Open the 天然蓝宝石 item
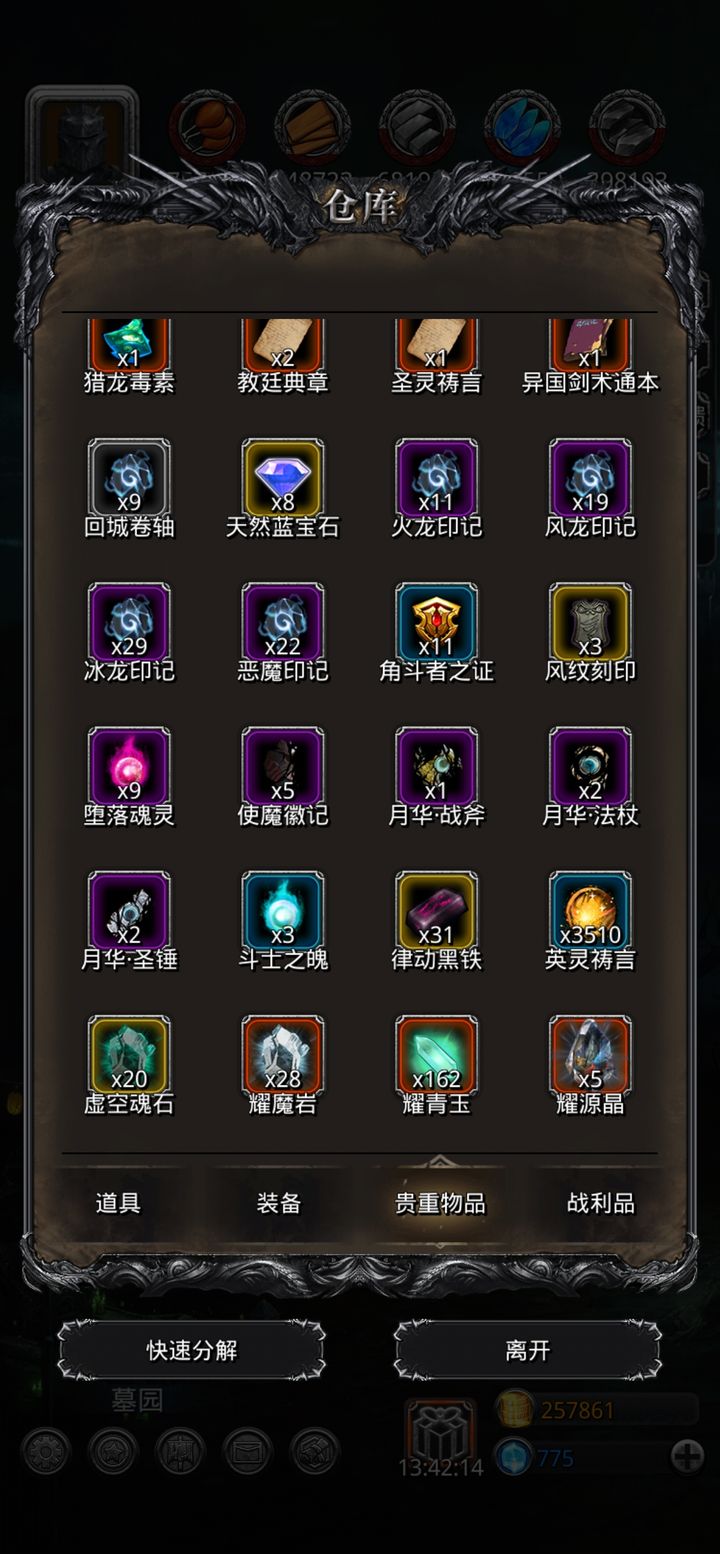The height and width of the screenshot is (1554, 720). click(282, 480)
